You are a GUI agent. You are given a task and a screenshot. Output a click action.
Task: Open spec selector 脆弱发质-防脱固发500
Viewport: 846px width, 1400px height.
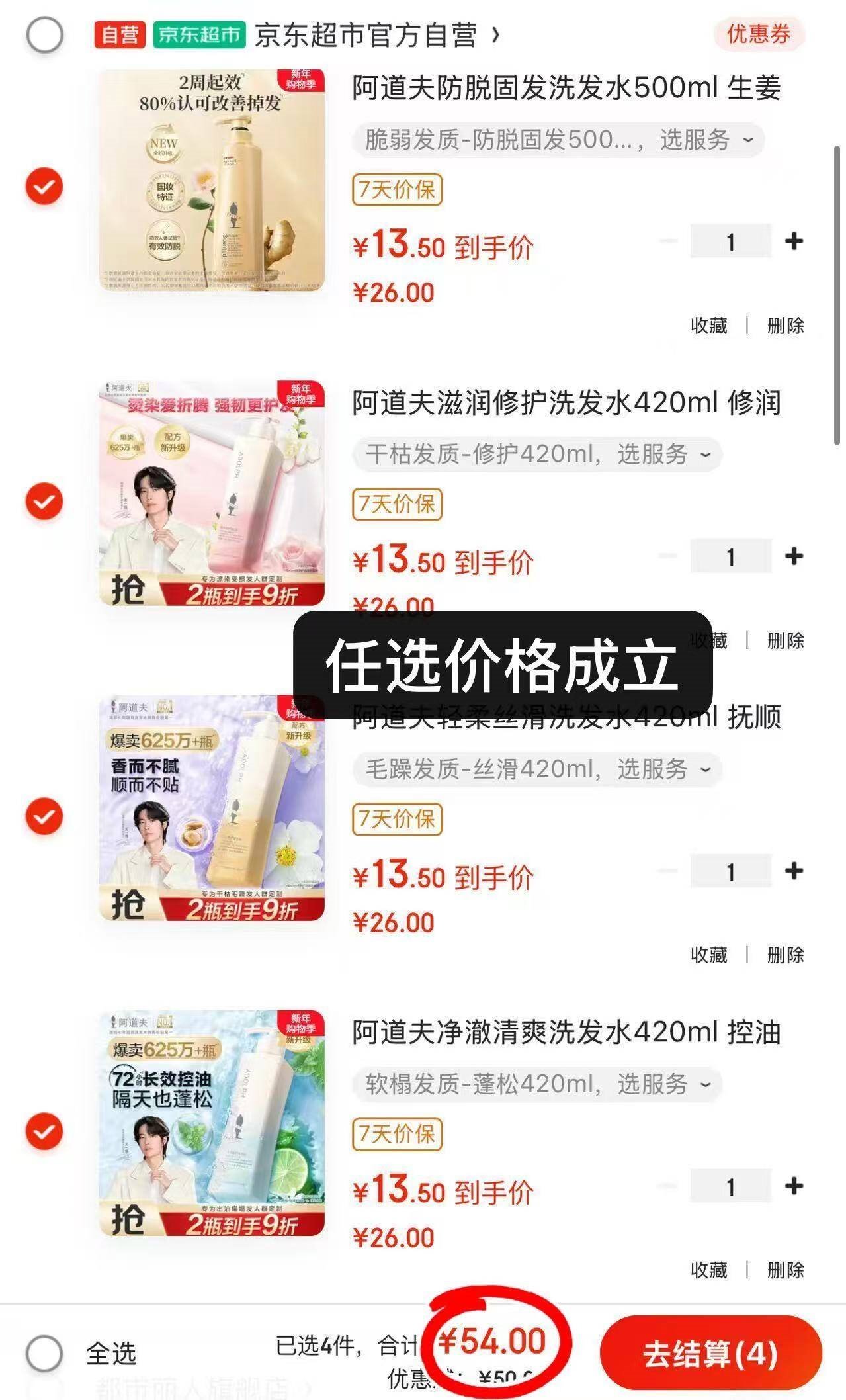(x=559, y=140)
